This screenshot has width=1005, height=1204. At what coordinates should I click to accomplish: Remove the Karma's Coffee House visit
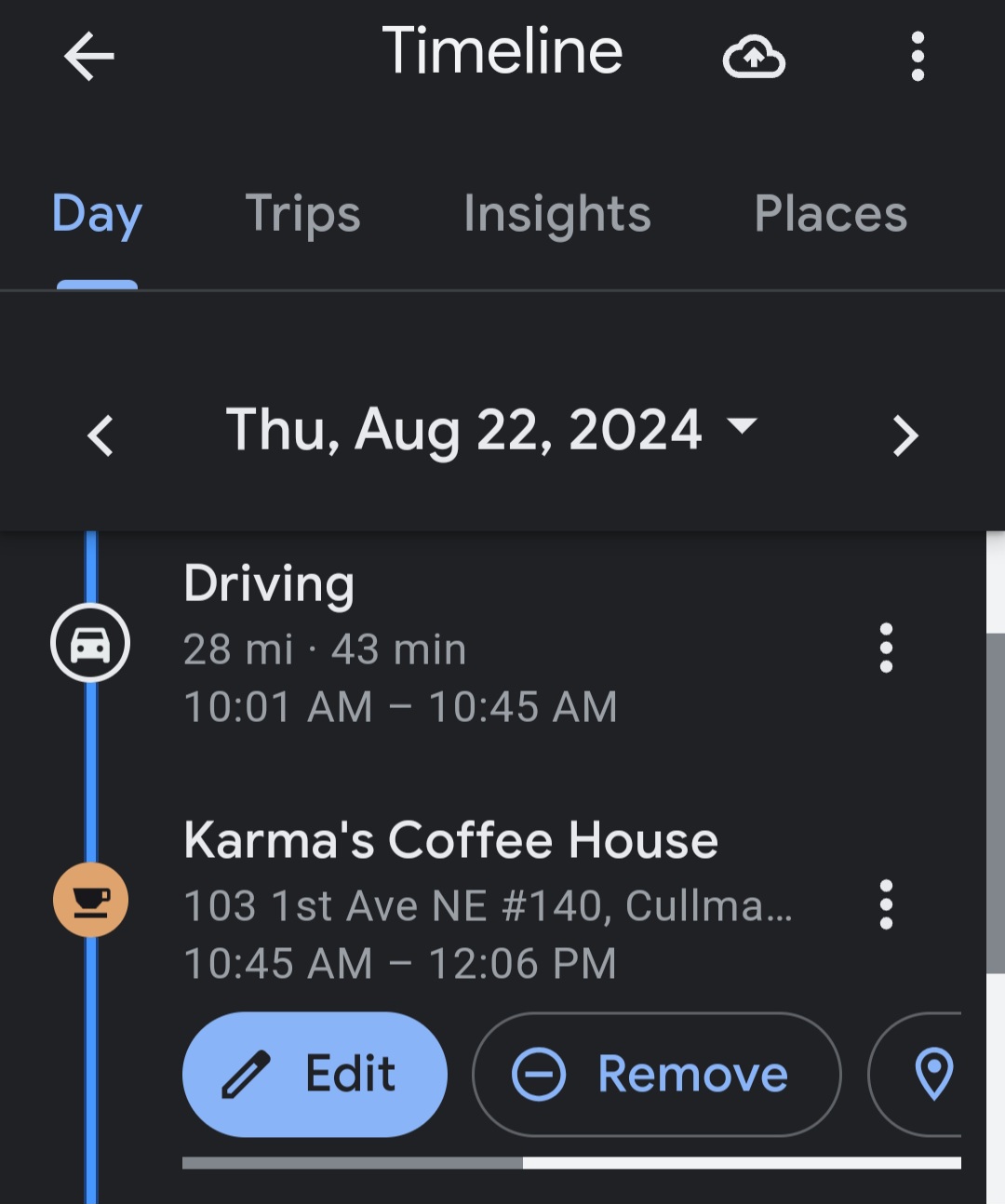point(657,1074)
